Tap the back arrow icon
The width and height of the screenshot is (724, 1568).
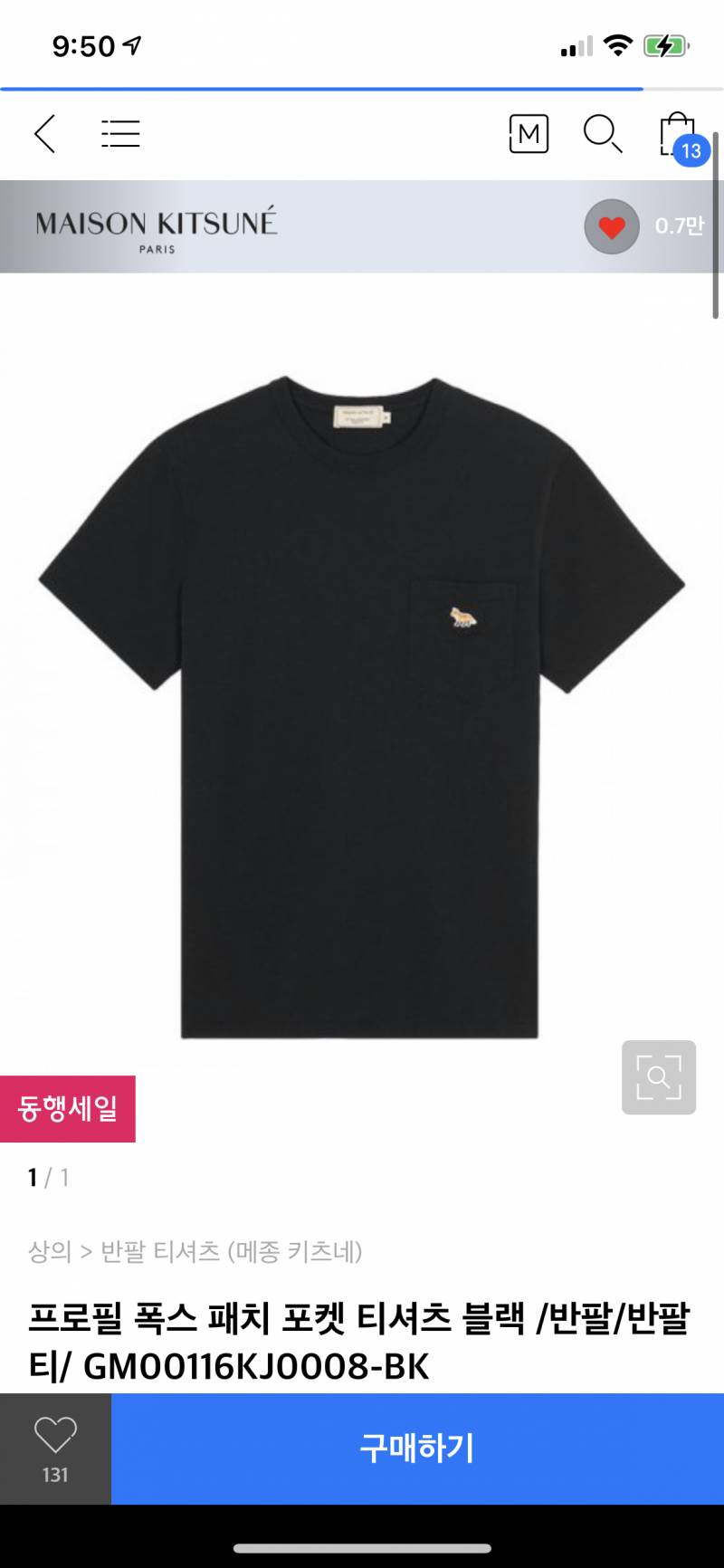pyautogui.click(x=45, y=133)
